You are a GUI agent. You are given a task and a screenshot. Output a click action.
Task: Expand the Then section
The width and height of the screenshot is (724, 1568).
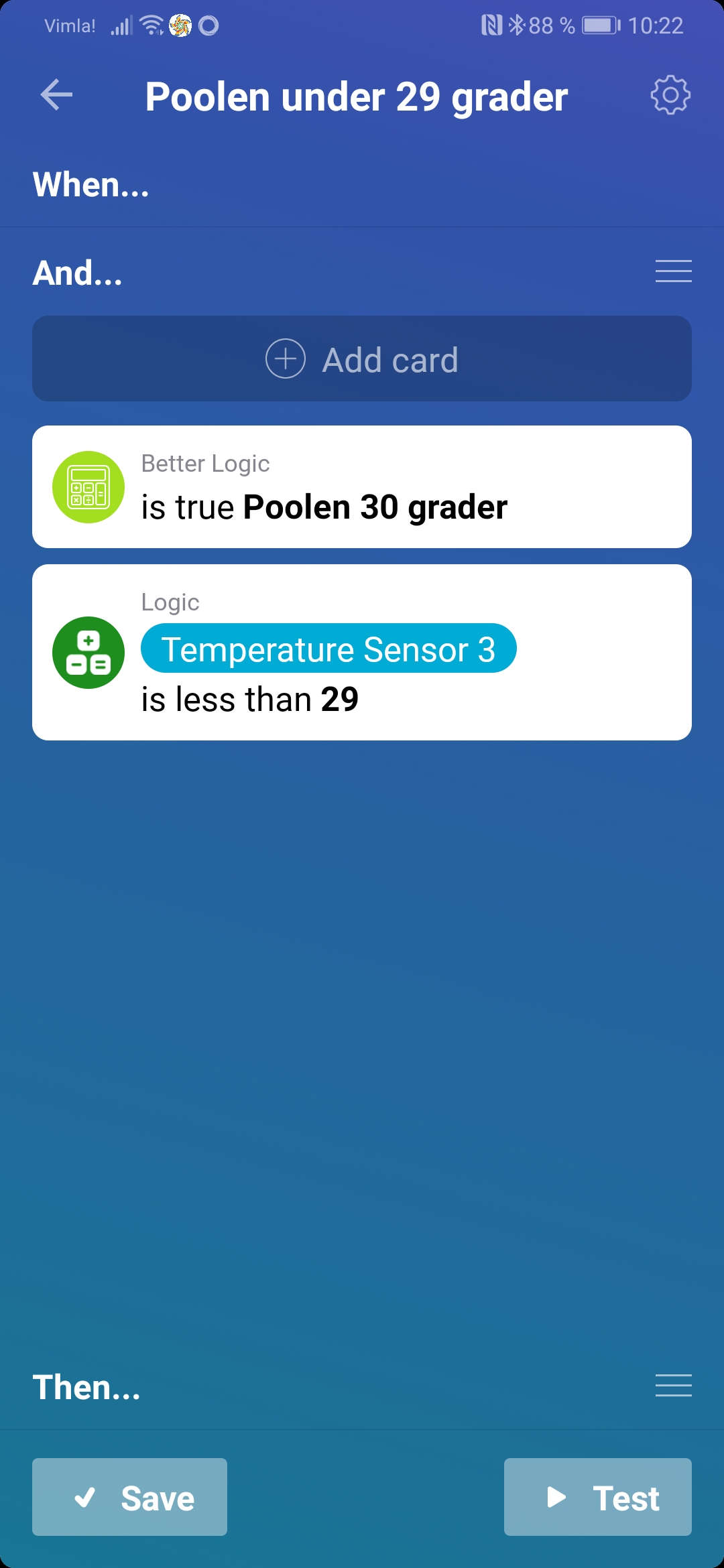[87, 1387]
